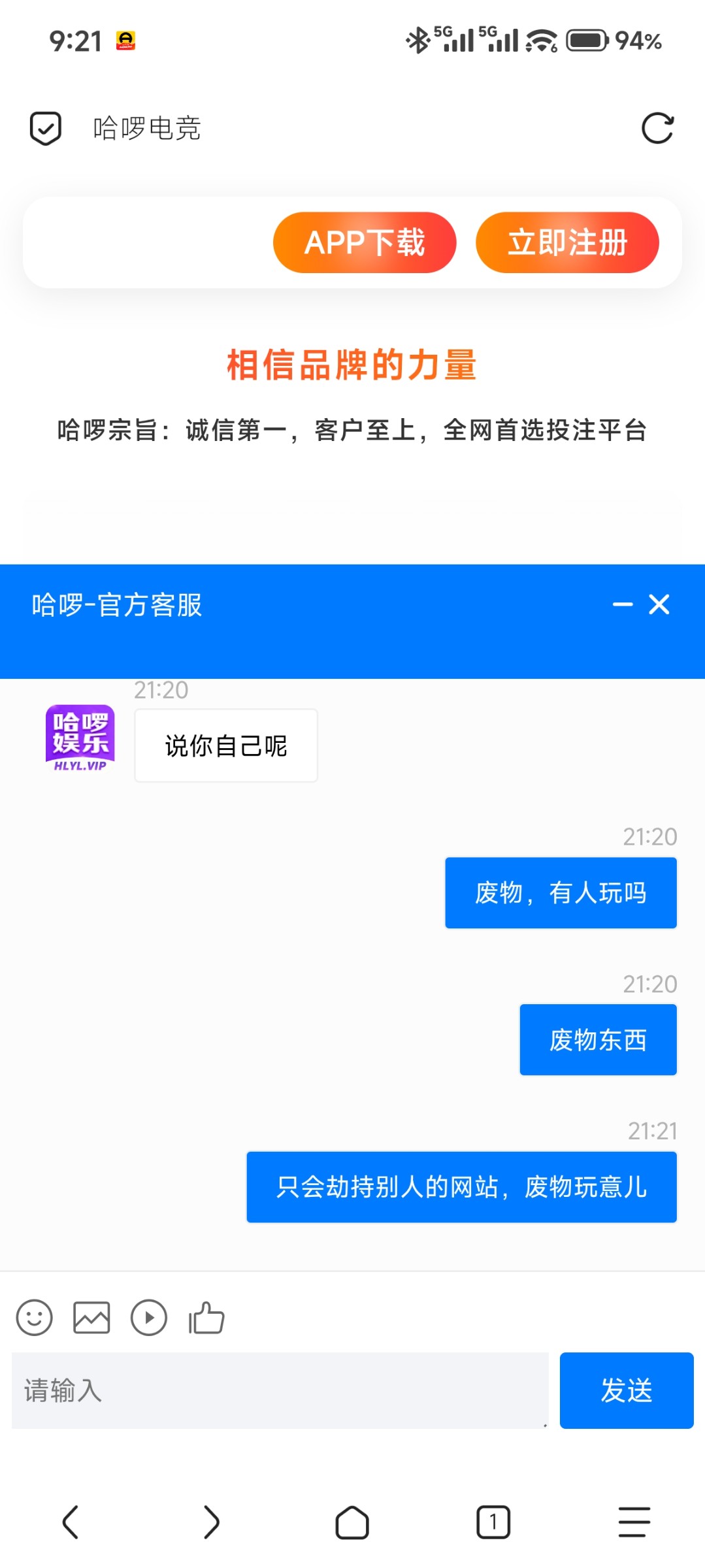Open the emoji picker in the chat
This screenshot has height=1568, width=705.
[35, 1318]
